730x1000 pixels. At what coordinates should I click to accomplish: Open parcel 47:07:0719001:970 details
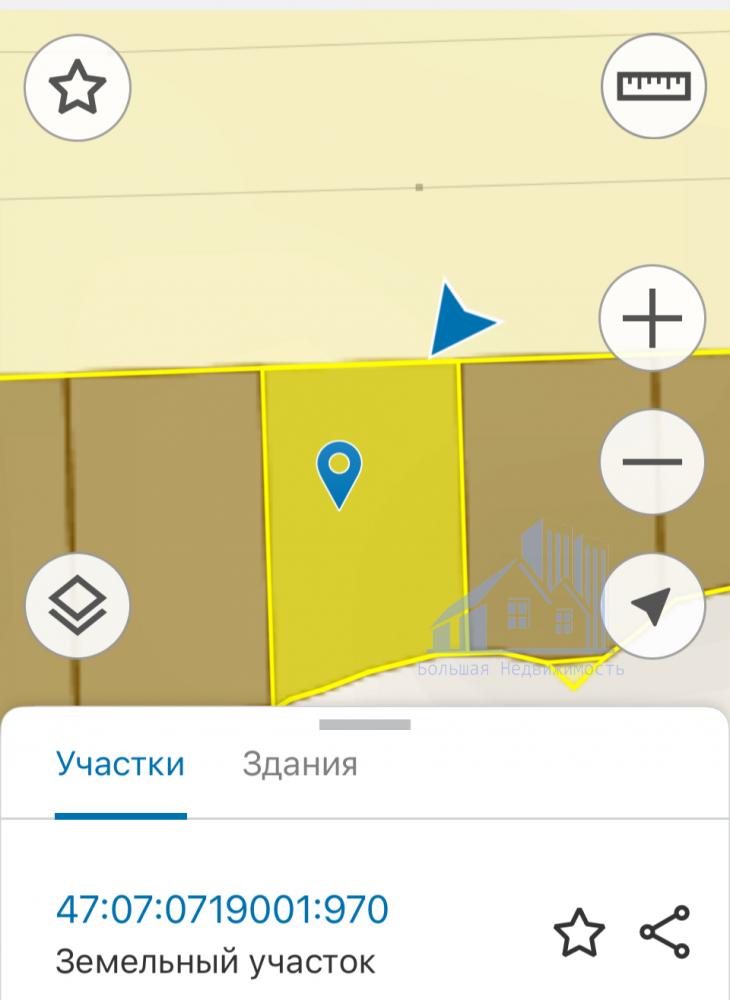pyautogui.click(x=222, y=910)
